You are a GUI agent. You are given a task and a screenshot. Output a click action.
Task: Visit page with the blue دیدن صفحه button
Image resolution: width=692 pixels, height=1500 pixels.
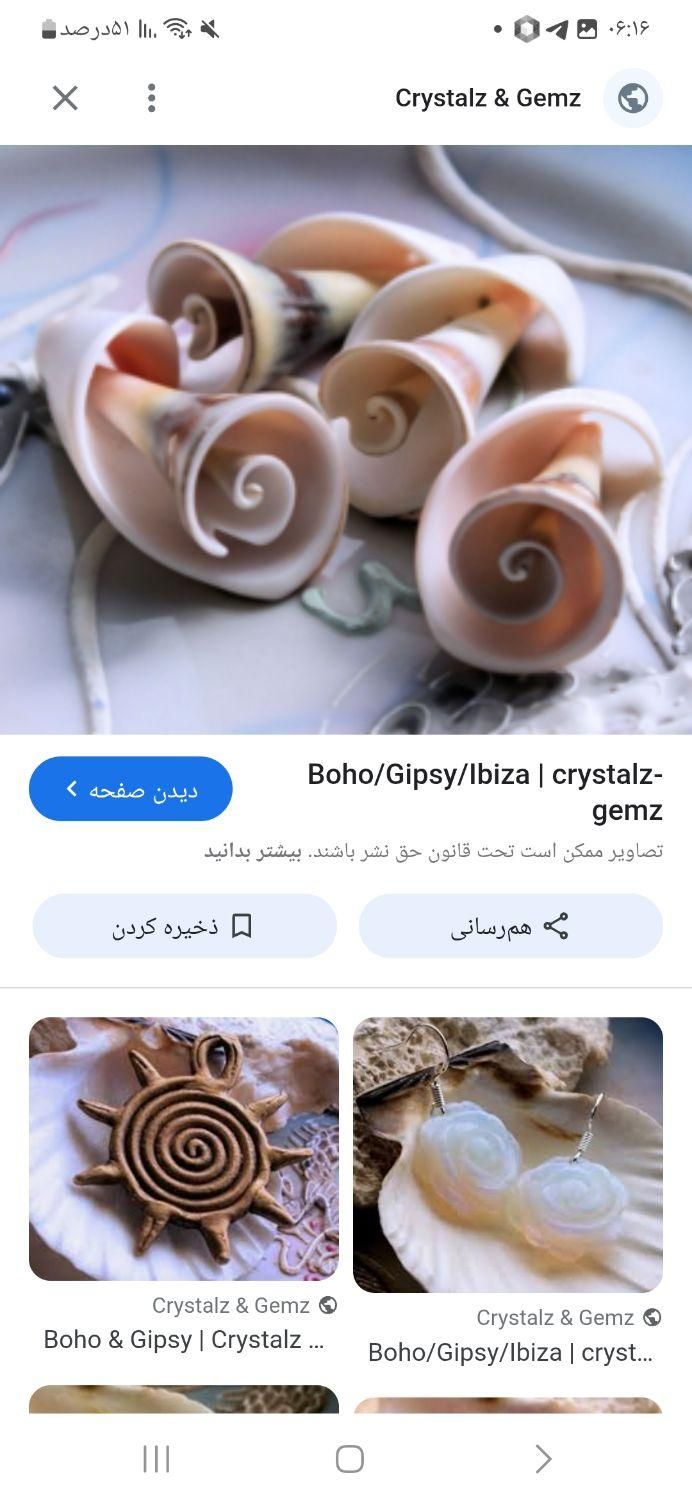coord(131,789)
